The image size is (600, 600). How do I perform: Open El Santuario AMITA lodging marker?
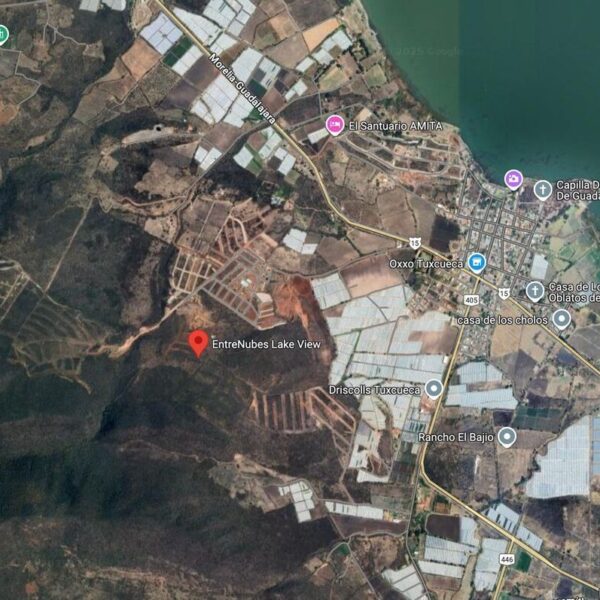335,126
